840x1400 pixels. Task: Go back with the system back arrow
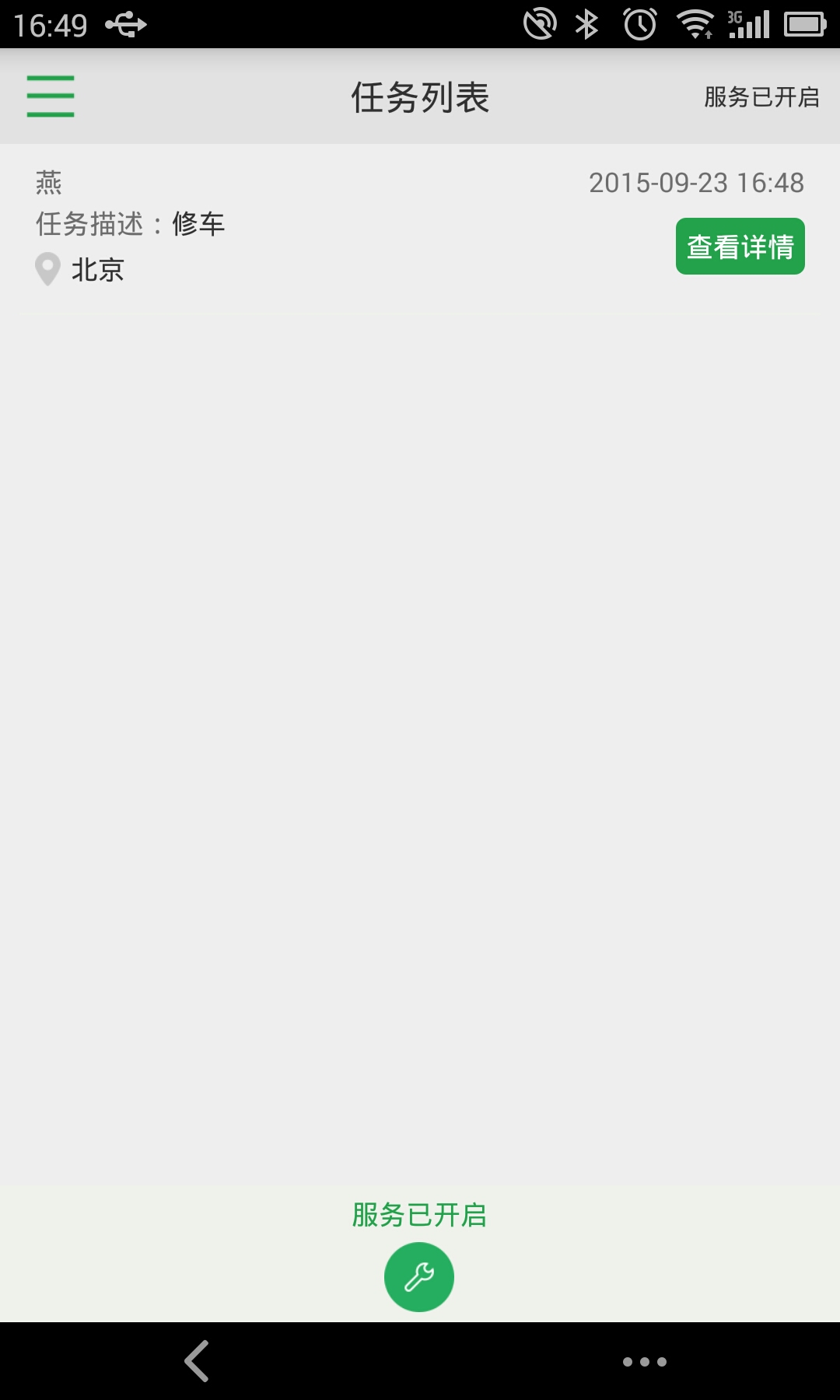tap(197, 1361)
